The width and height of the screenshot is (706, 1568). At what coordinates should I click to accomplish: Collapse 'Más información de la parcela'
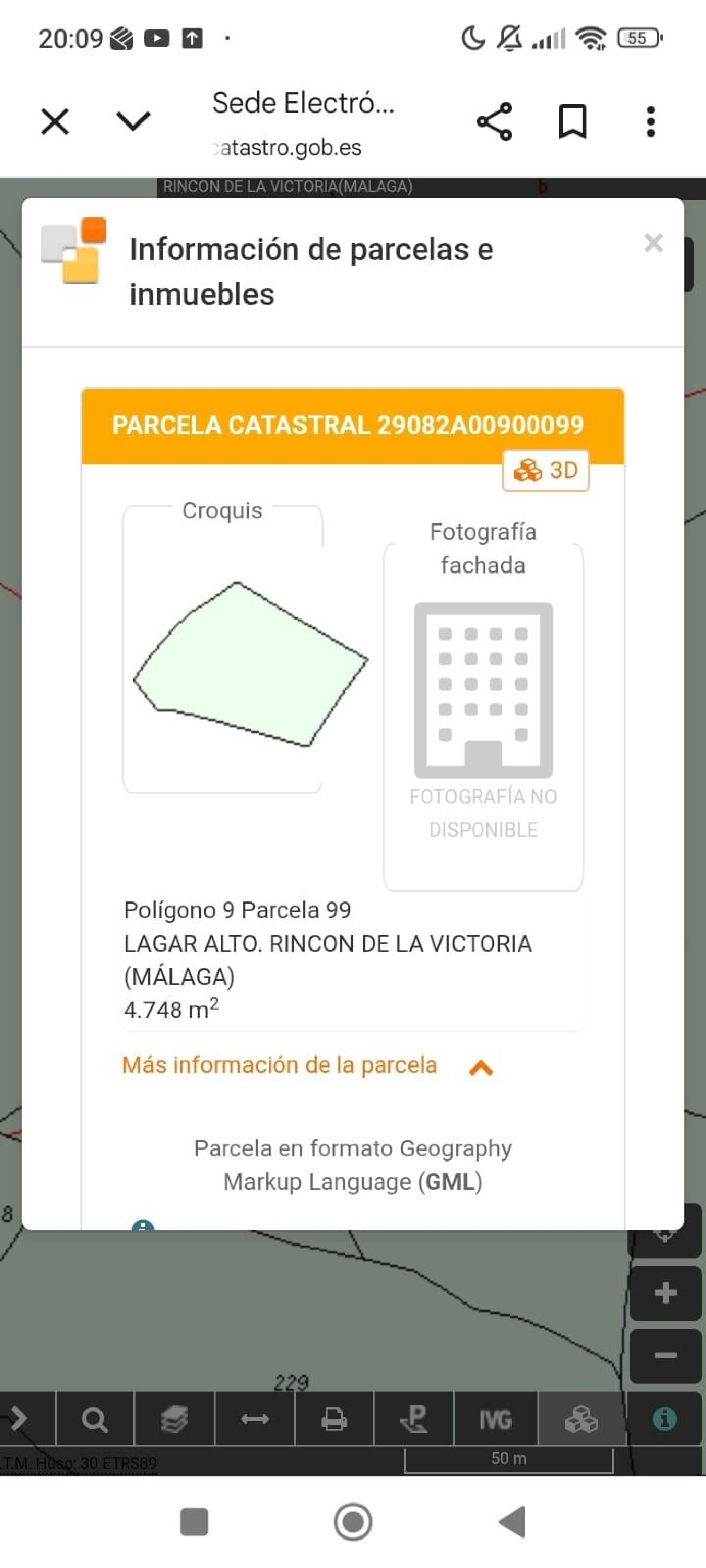pos(481,1064)
